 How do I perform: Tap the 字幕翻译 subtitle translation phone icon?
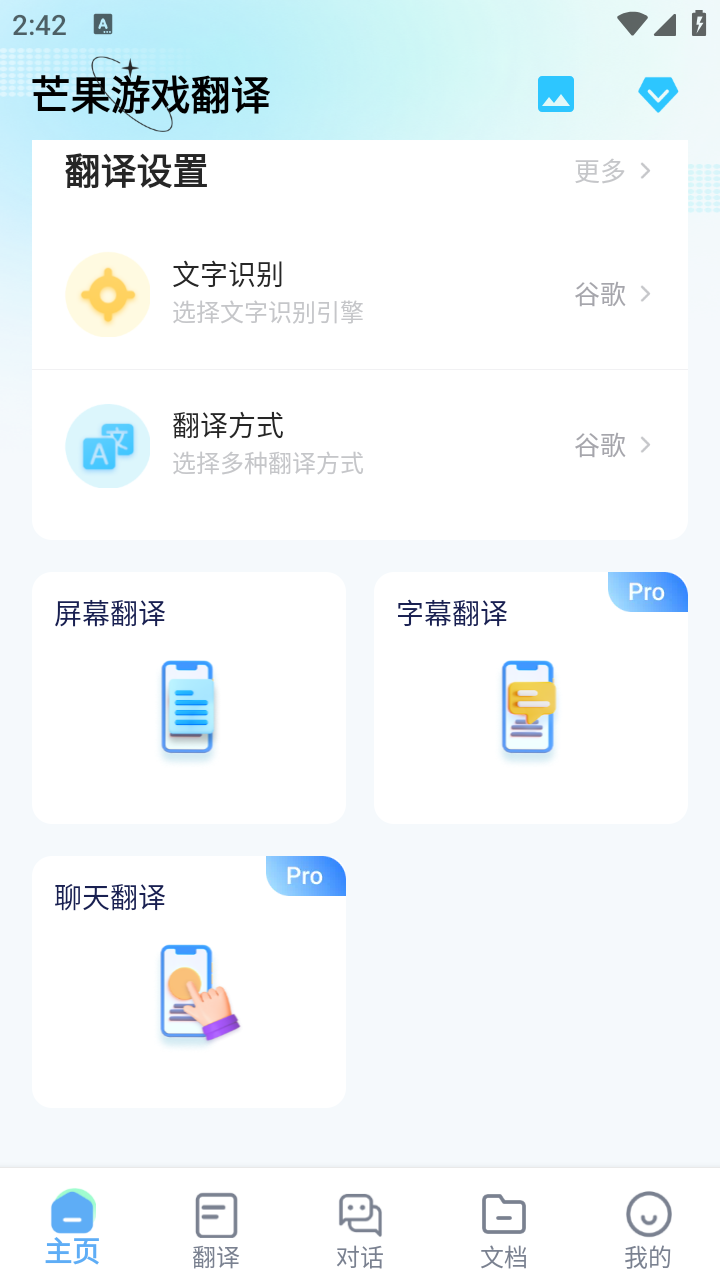pos(528,707)
